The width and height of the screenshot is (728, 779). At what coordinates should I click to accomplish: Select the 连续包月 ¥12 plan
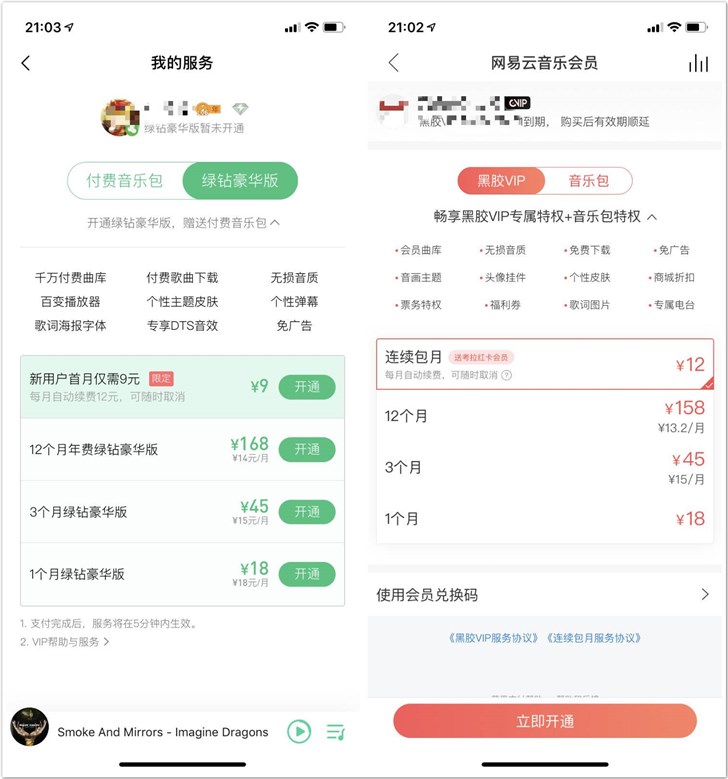point(545,365)
